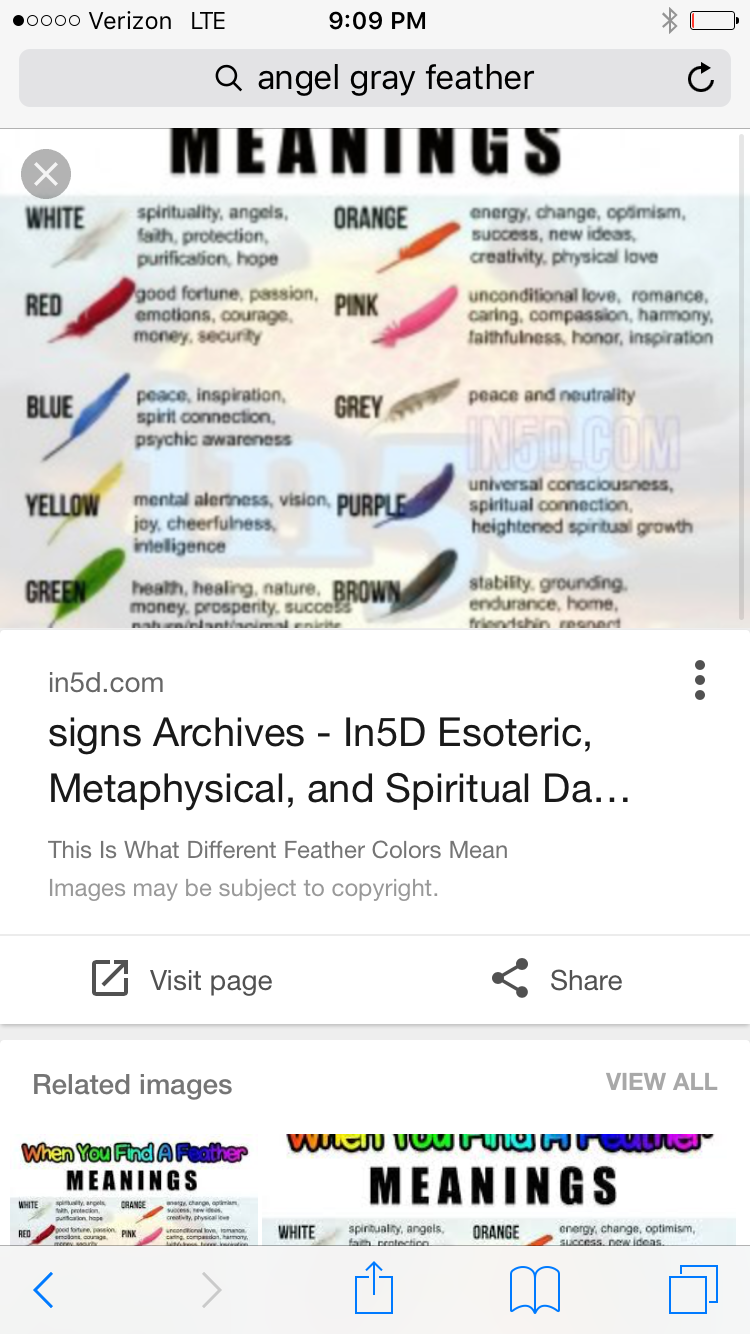
Task: Go back in Safari
Action: coord(43,1290)
